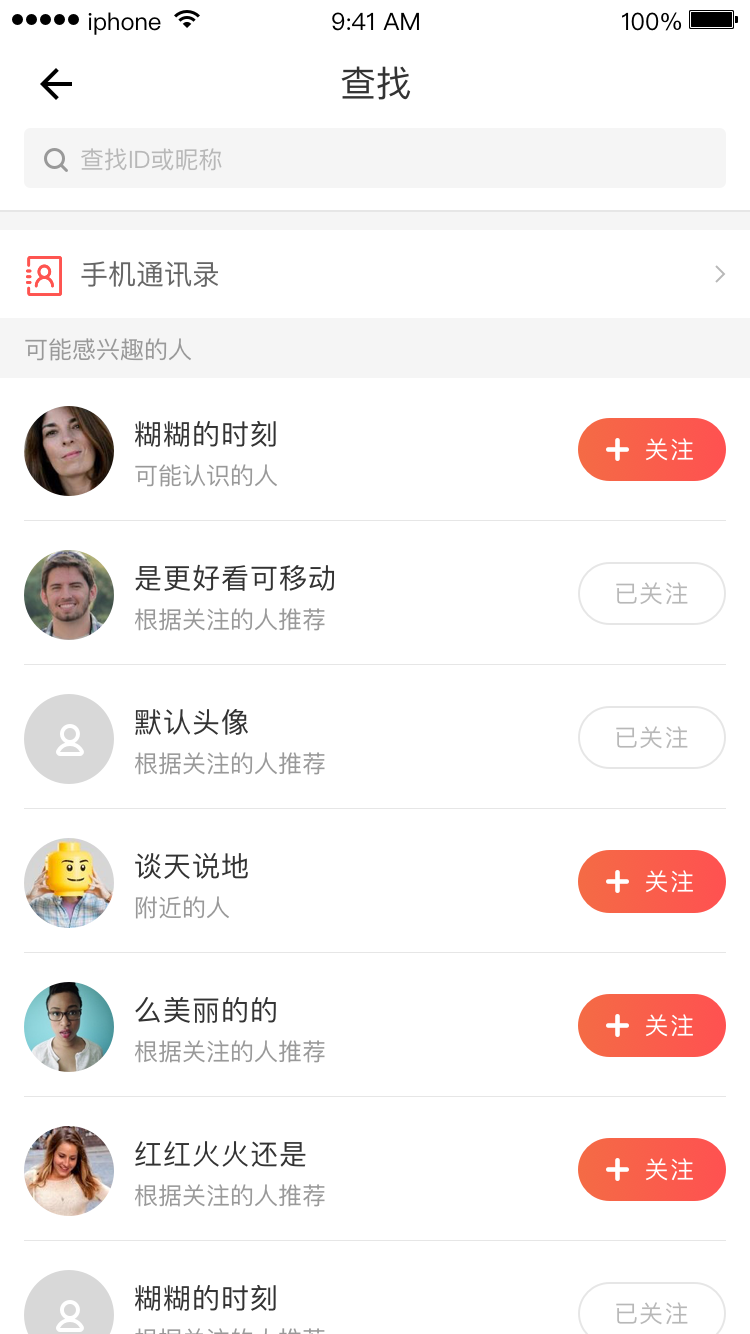The image size is (750, 1334).
Task: Toggle follow state for 是更好看可移动 via 已关注
Action: (651, 594)
